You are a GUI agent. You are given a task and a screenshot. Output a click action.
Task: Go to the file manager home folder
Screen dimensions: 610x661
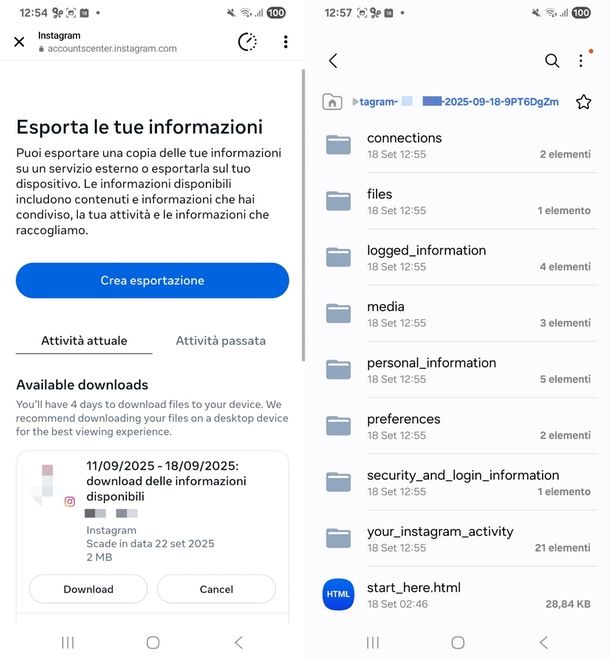click(x=332, y=102)
